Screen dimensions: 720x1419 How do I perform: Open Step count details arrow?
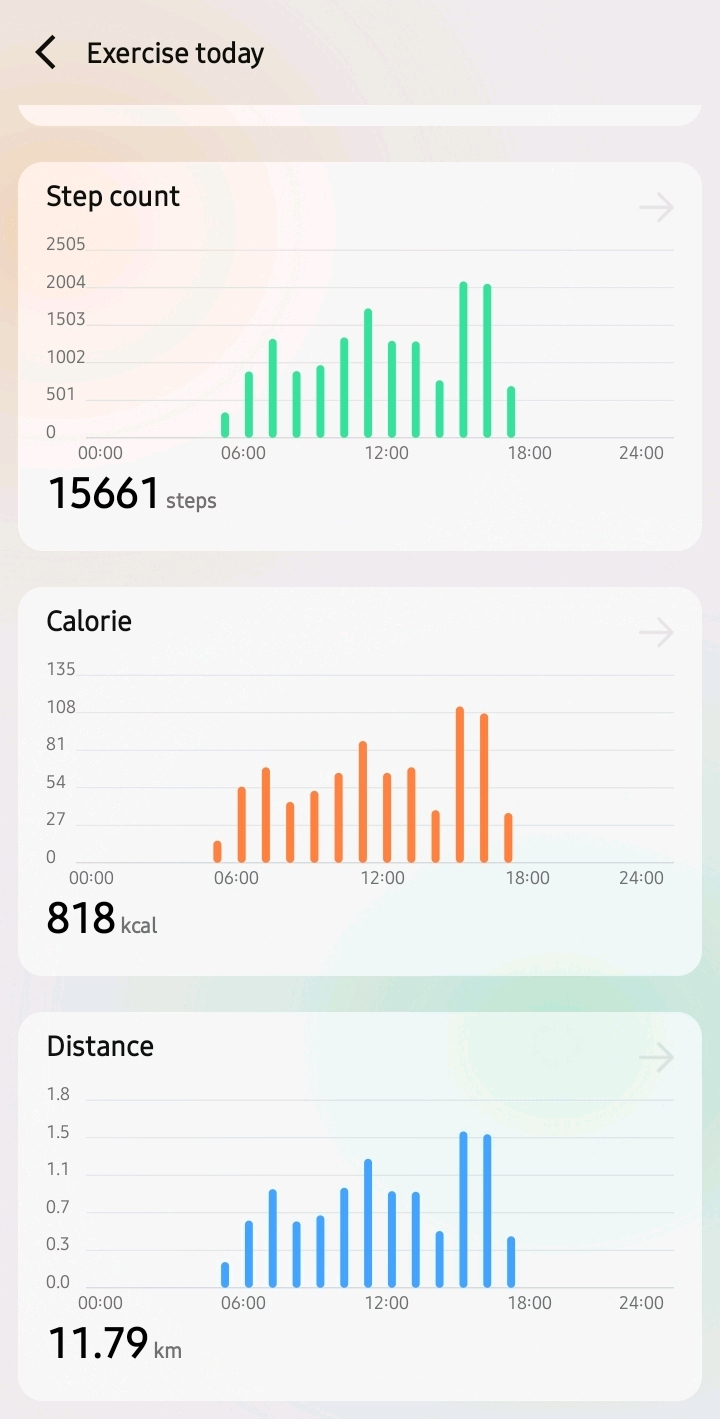656,208
